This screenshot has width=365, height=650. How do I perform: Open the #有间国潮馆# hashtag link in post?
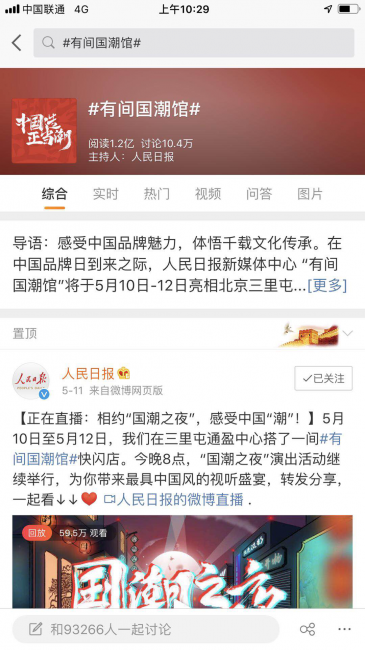[176, 449]
